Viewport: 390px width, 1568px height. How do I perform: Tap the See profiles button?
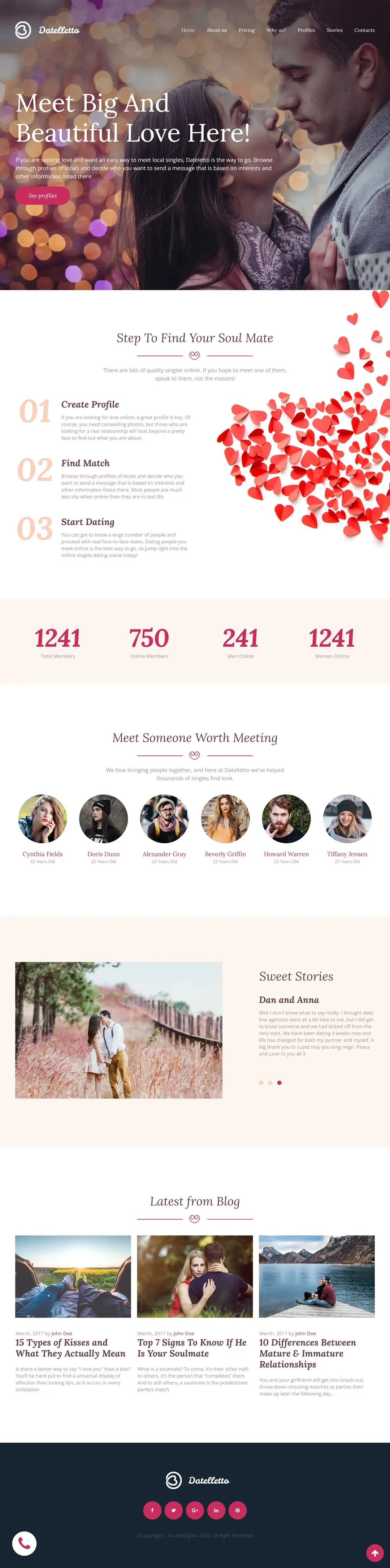(43, 195)
